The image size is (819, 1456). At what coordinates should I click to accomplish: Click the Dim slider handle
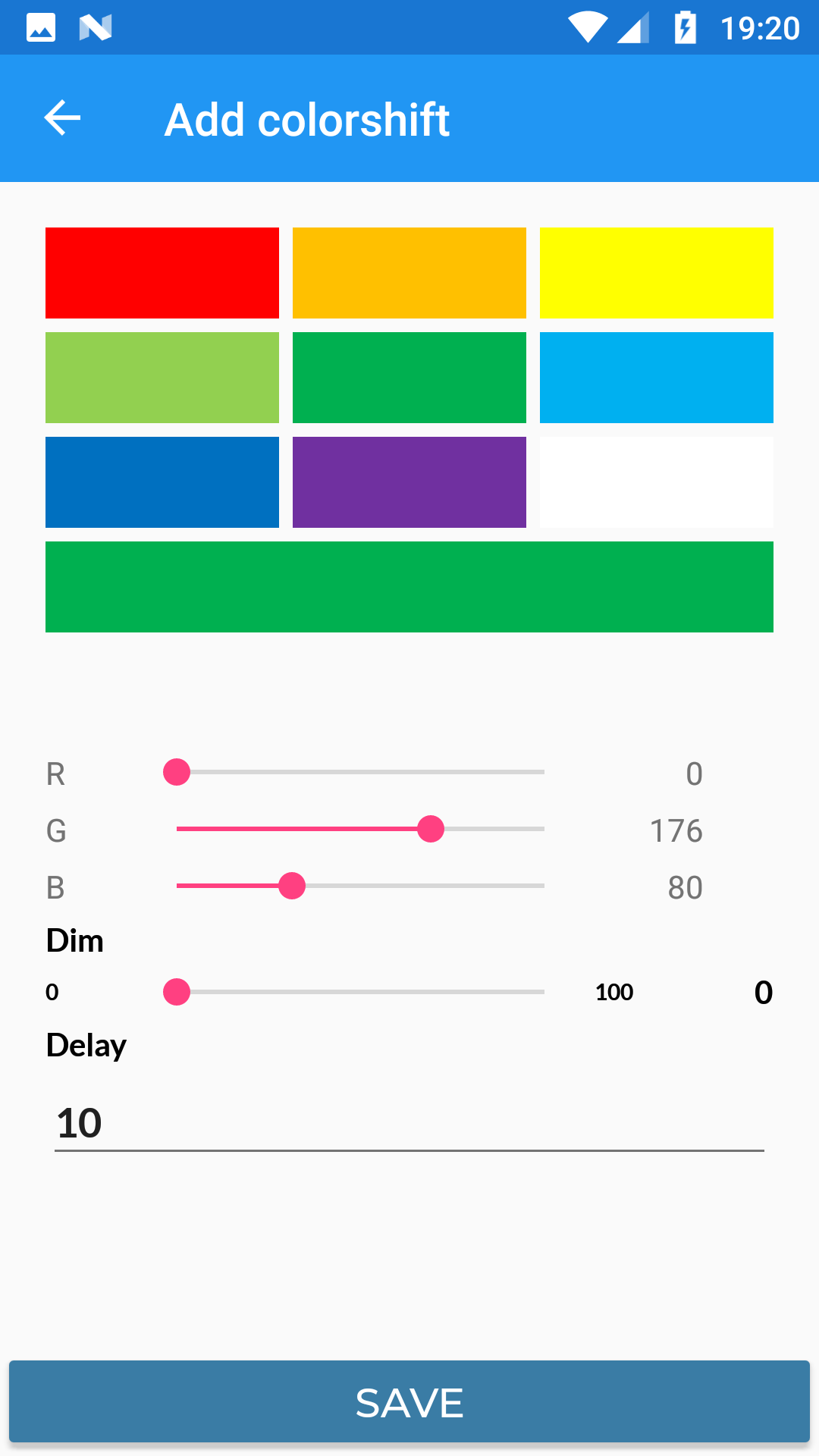coord(177,991)
